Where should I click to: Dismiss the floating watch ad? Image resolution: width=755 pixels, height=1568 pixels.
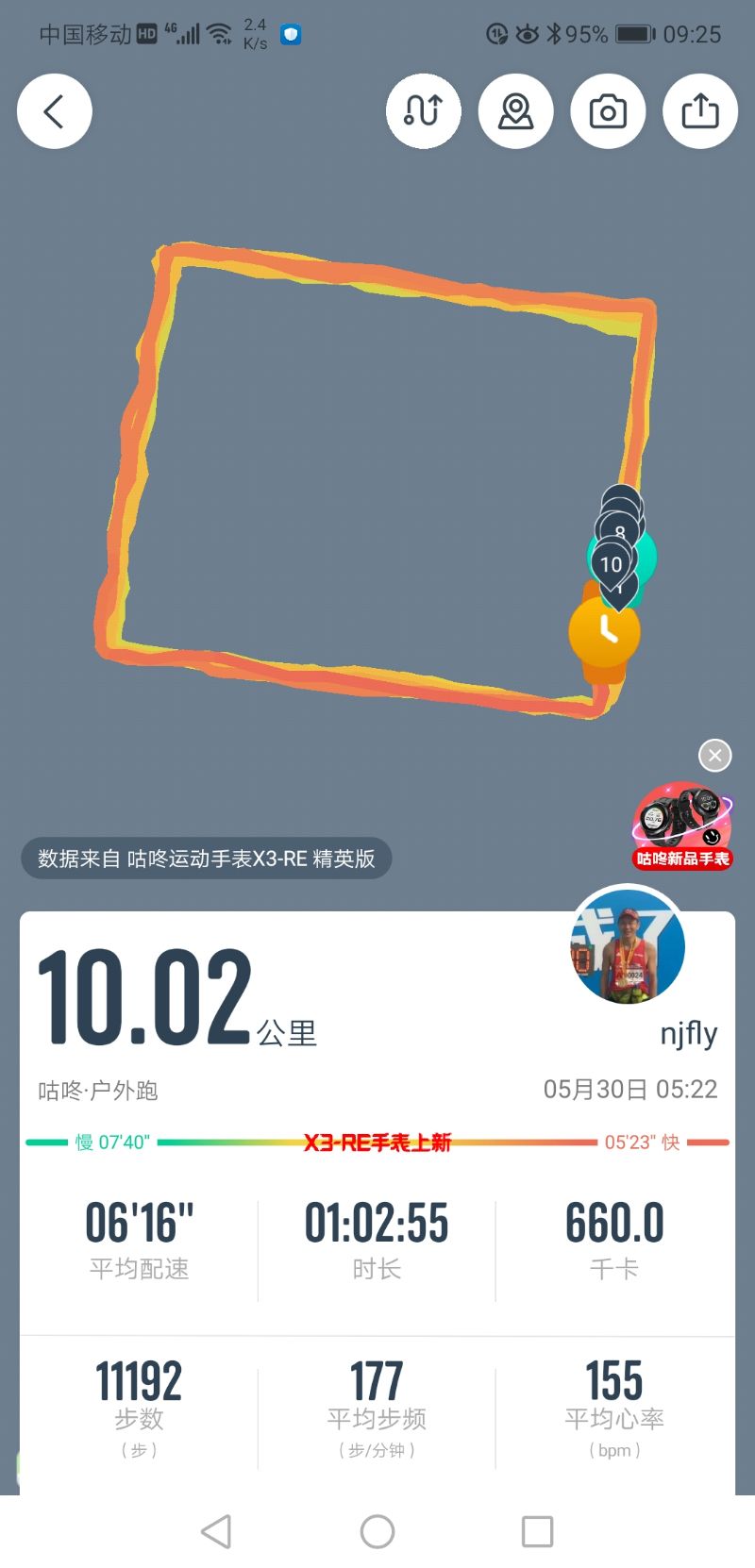point(715,756)
